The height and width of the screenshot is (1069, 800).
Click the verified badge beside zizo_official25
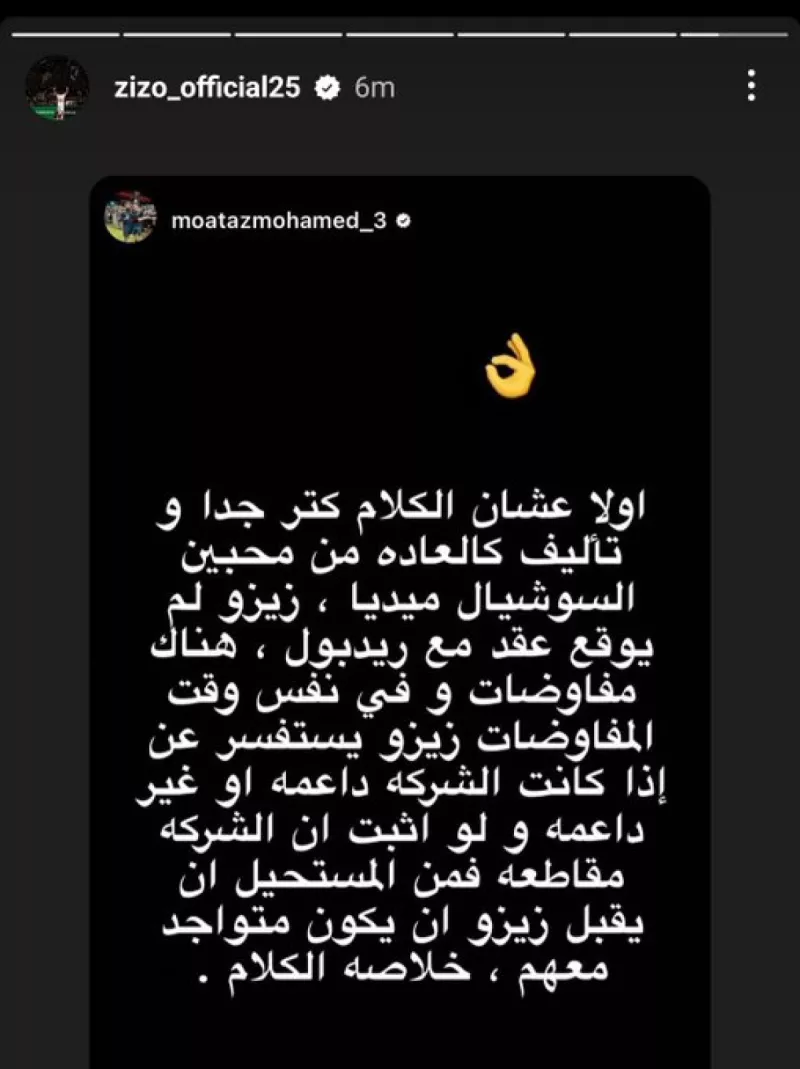pos(325,87)
